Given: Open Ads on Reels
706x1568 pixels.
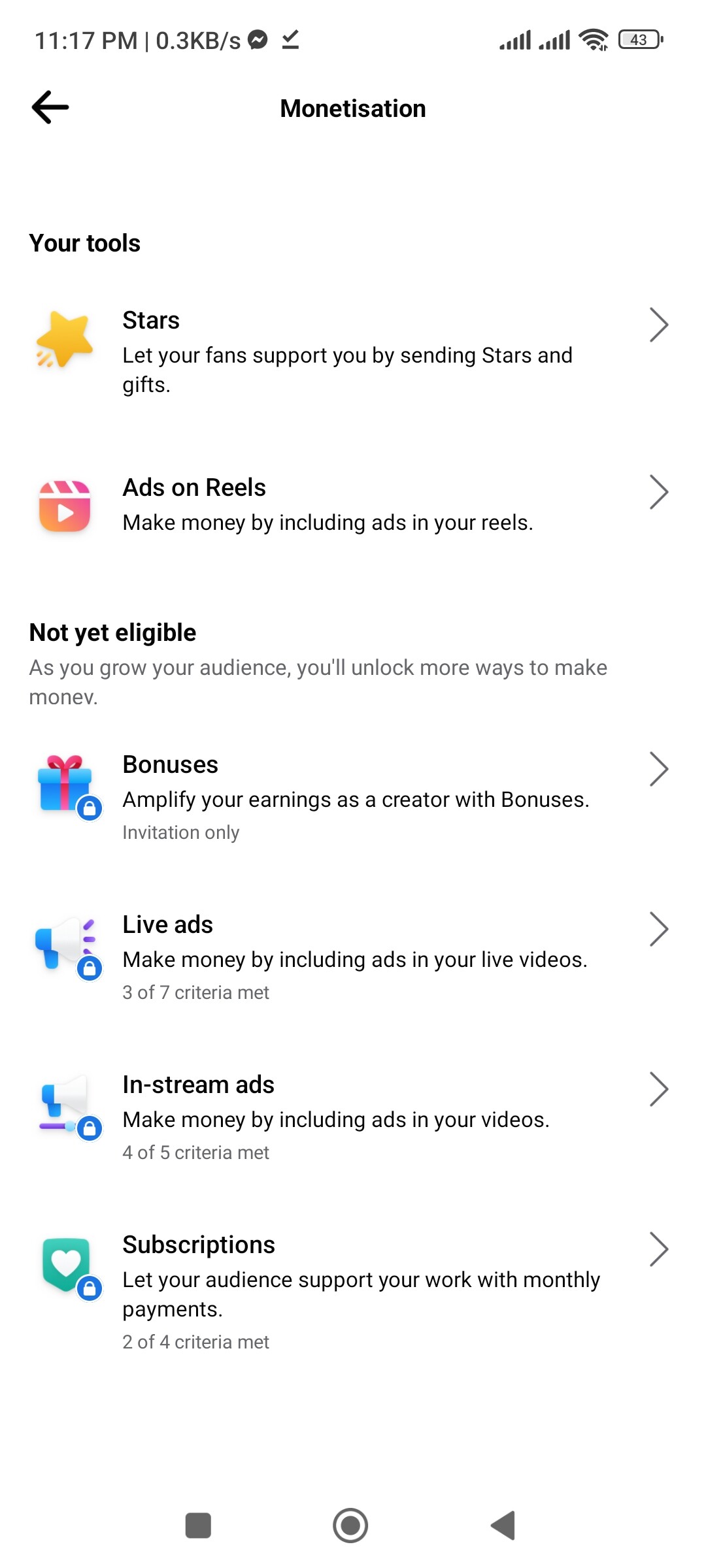Looking at the screenshot, I should pos(353,505).
